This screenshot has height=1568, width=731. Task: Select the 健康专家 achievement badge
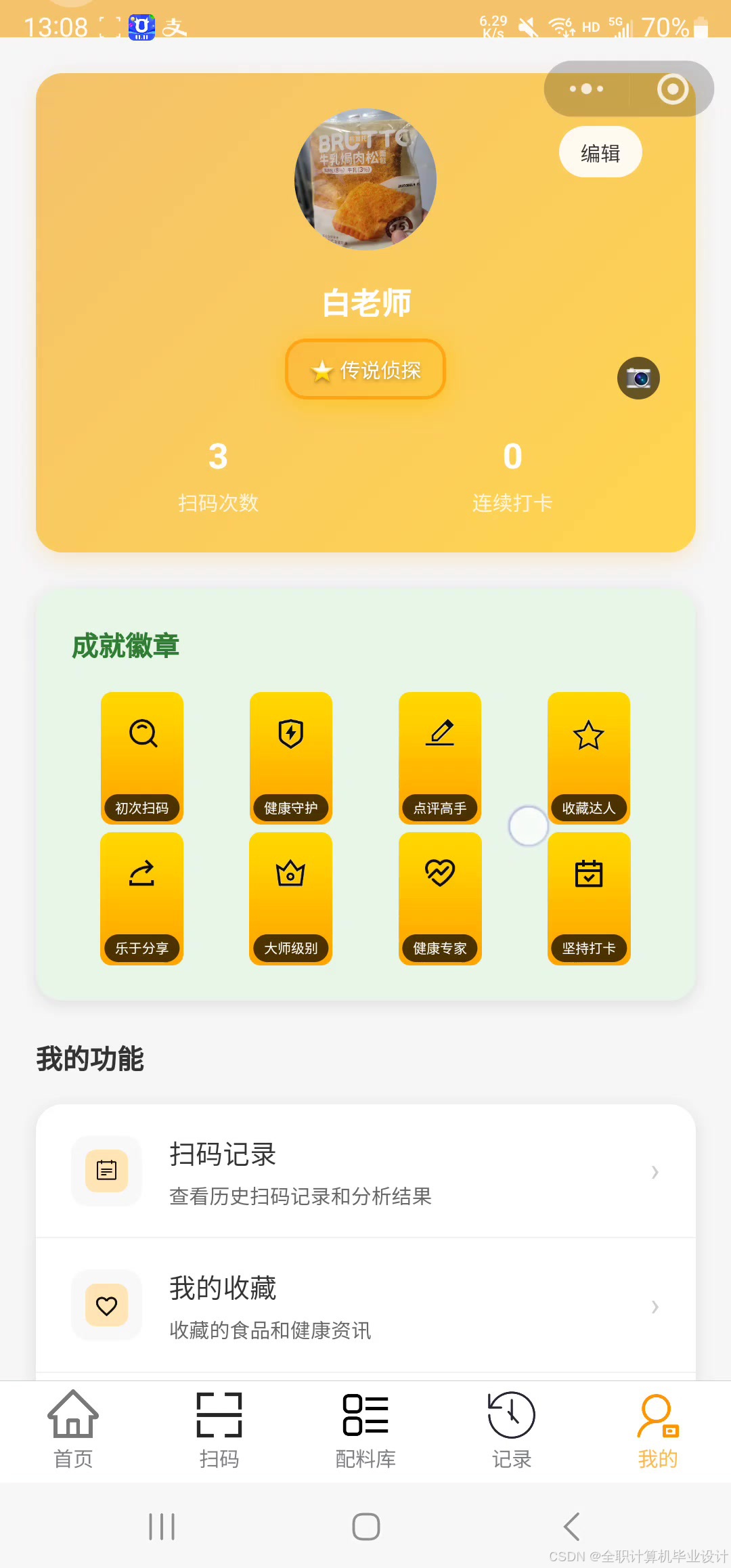pyautogui.click(x=440, y=898)
